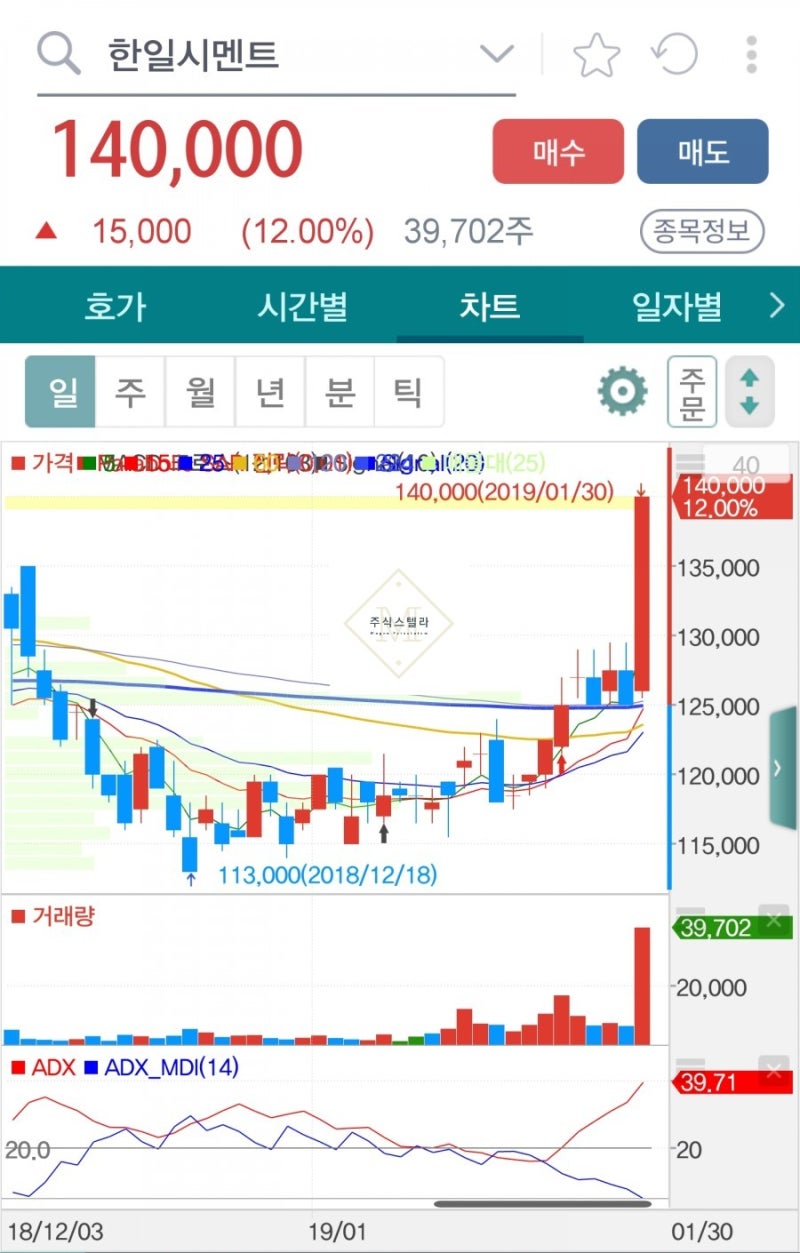Open the stock name dropdown chevron
The width and height of the screenshot is (800, 1253).
coord(497,55)
